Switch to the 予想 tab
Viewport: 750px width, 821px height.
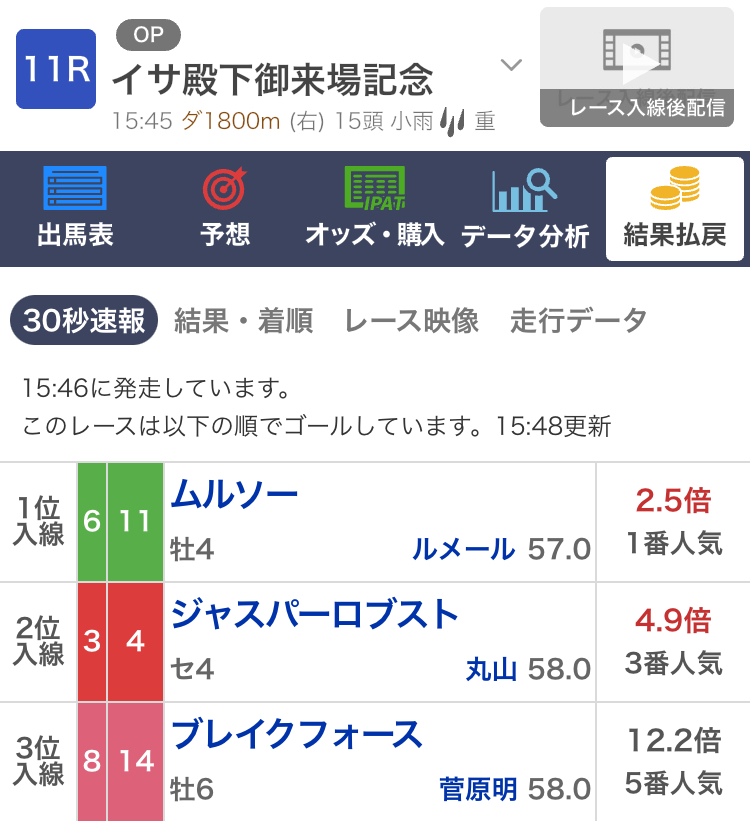[225, 208]
